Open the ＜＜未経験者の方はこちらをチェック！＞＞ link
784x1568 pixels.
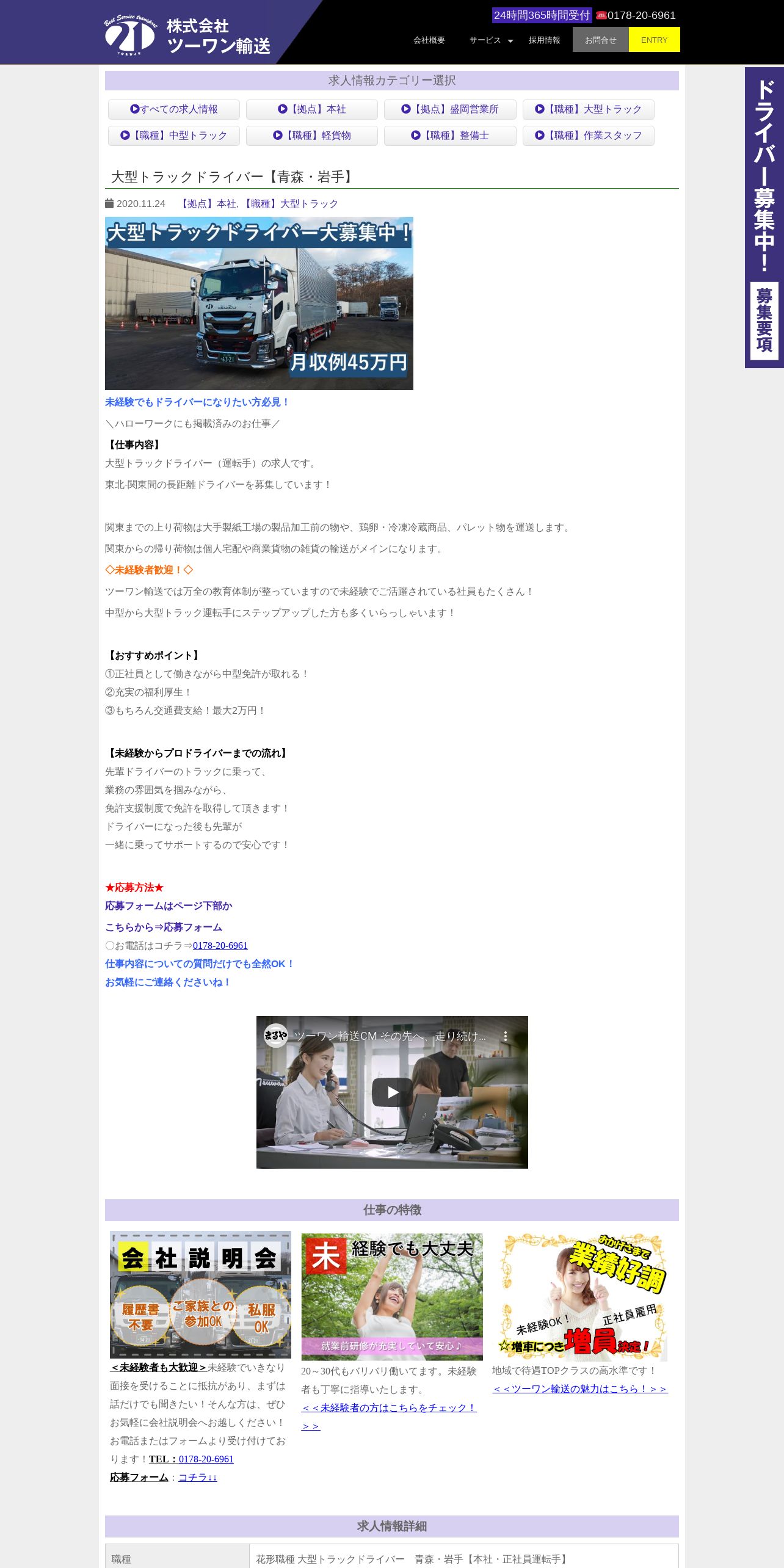point(389,1417)
